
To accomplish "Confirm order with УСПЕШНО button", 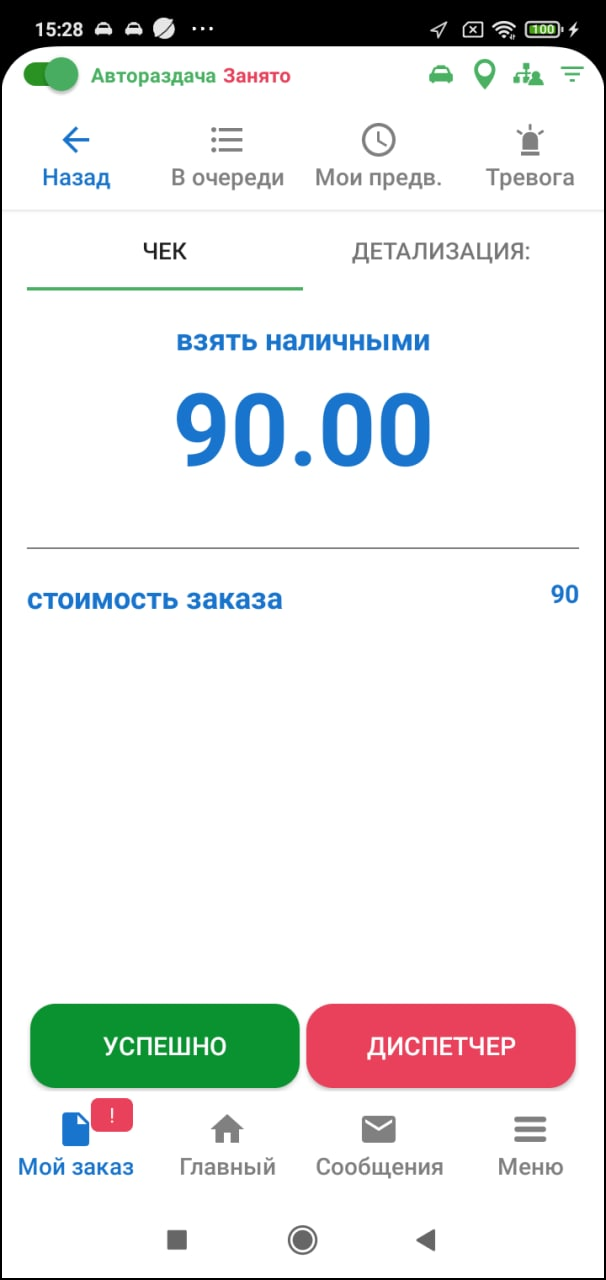I will [x=165, y=1046].
